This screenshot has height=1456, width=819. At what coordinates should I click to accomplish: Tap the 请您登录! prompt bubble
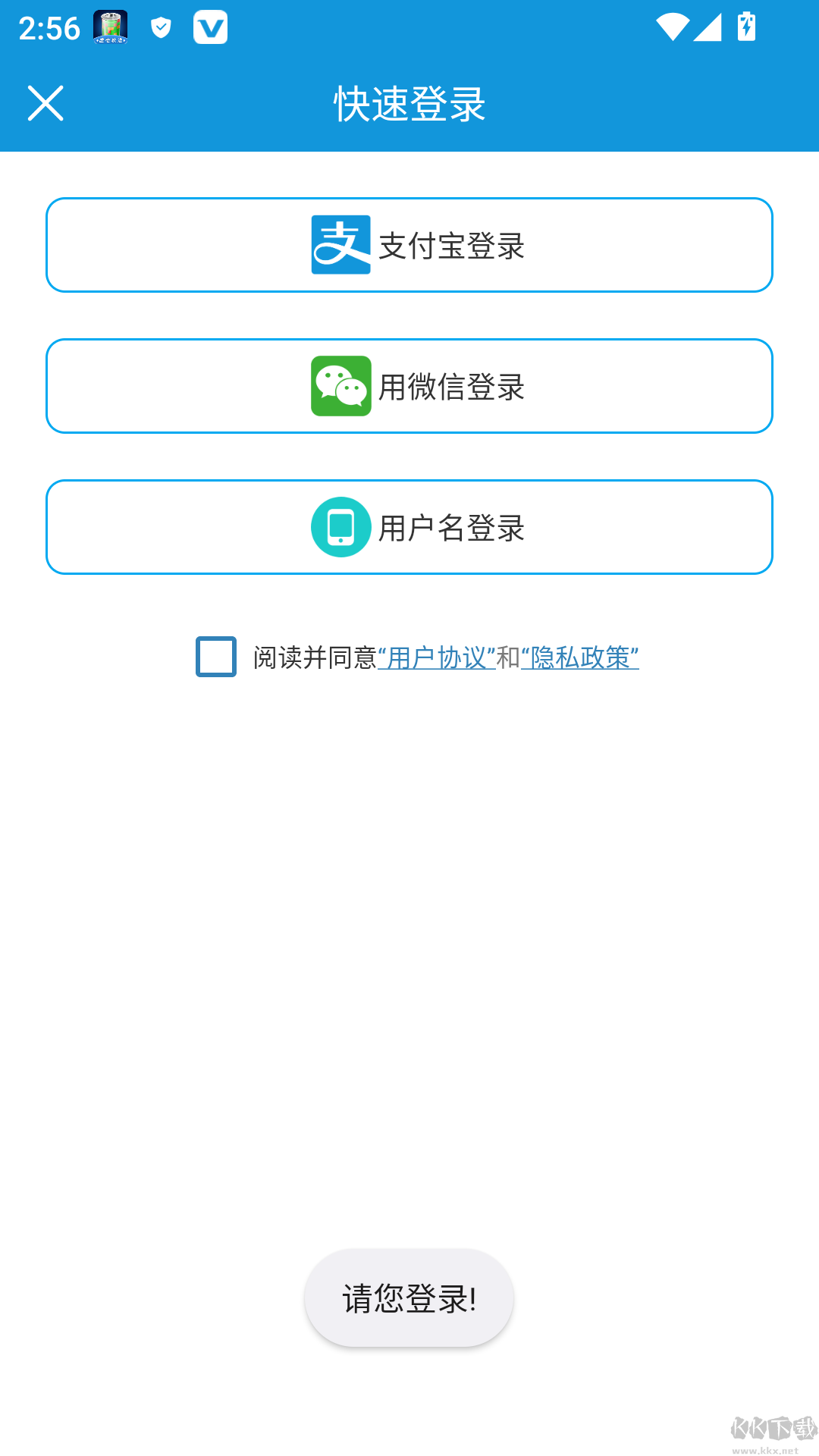[409, 1297]
